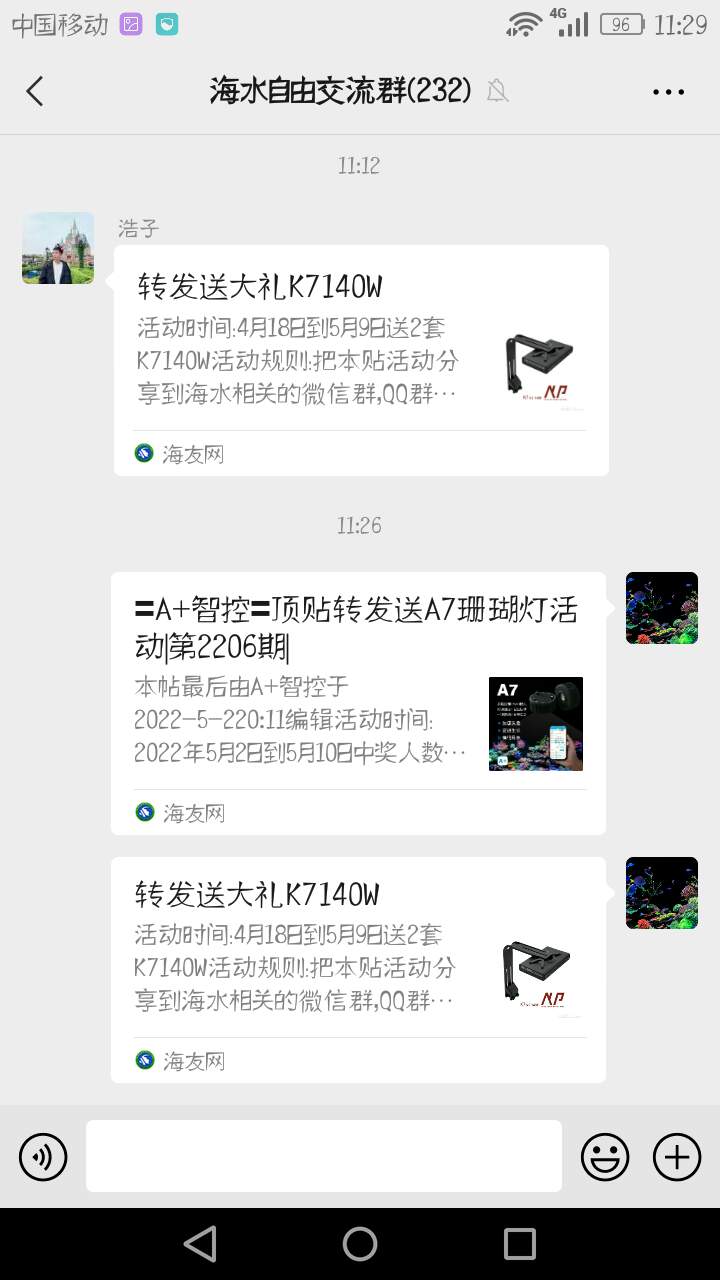The image size is (720, 1280).
Task: Open the group chat overflow menu
Action: 668,91
